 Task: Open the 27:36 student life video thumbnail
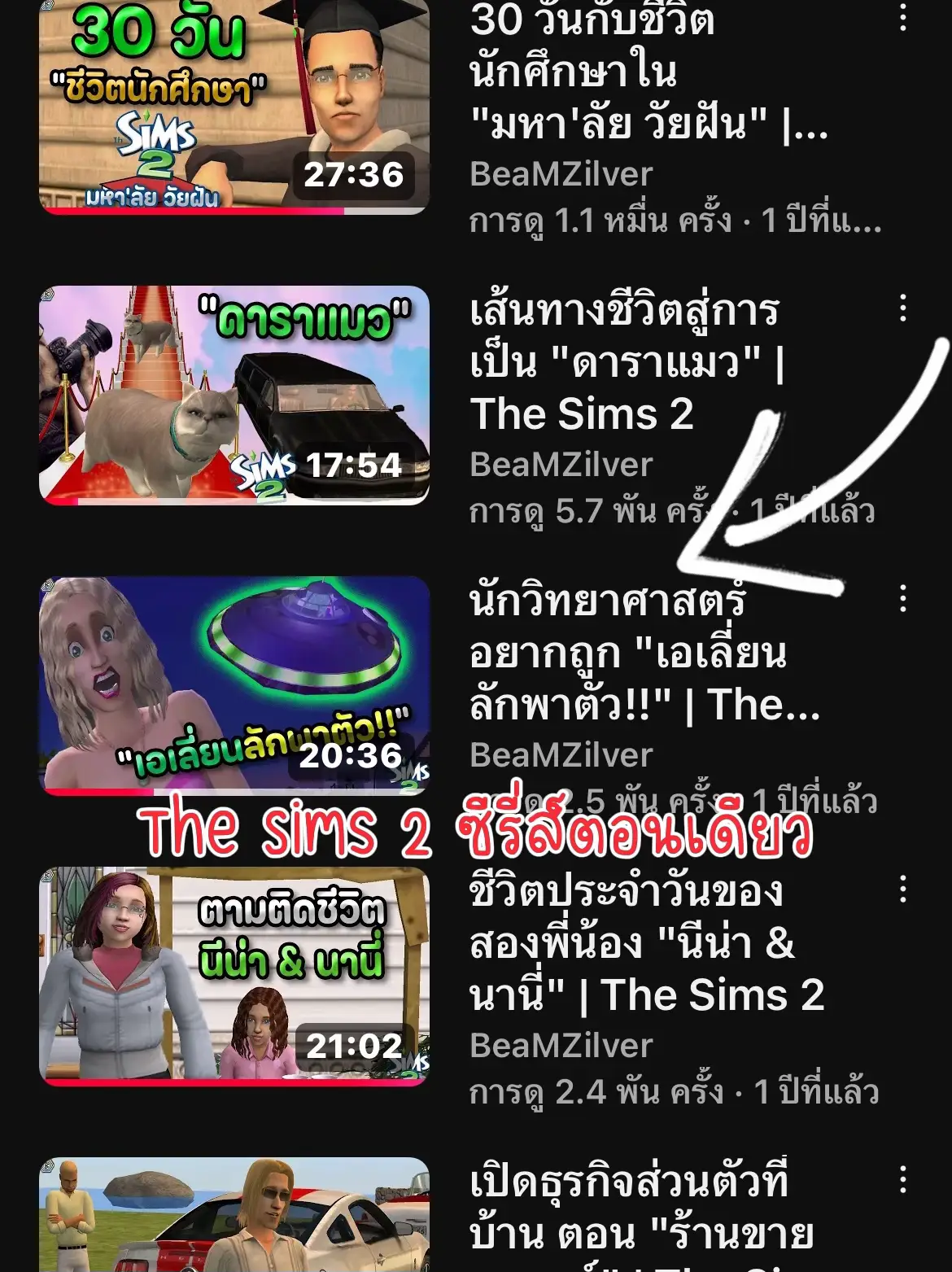click(x=234, y=106)
